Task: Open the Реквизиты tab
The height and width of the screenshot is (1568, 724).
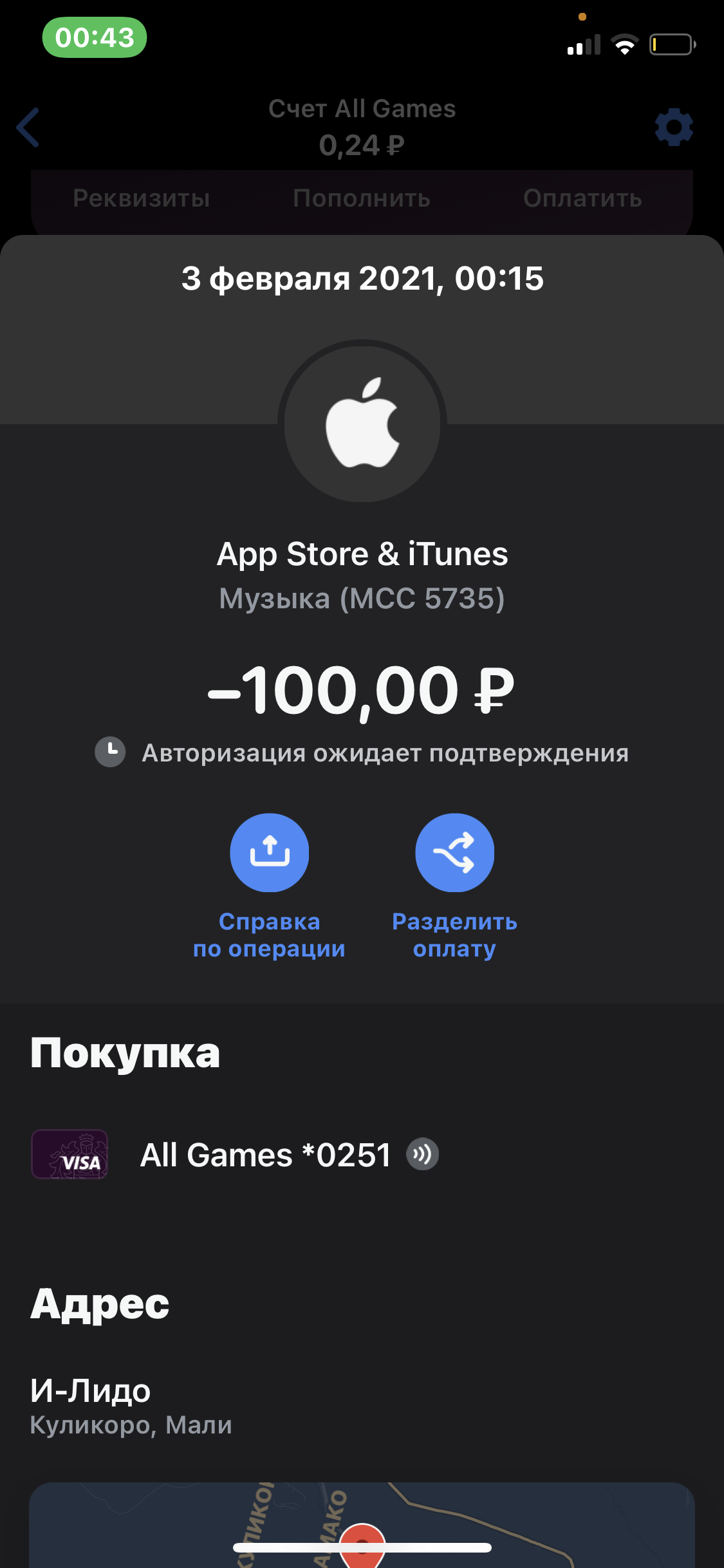Action: pyautogui.click(x=142, y=198)
